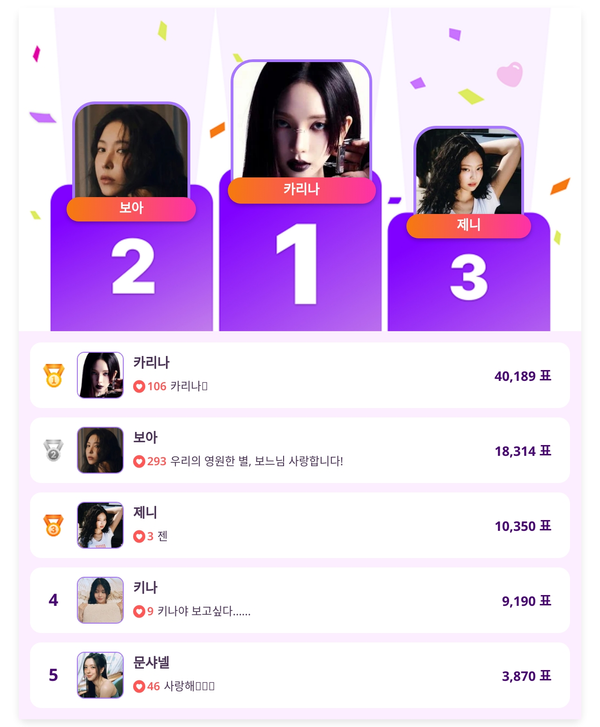Tap 카리나's photo on the first-place podium
Screen dimensions: 600x727
(x=301, y=120)
